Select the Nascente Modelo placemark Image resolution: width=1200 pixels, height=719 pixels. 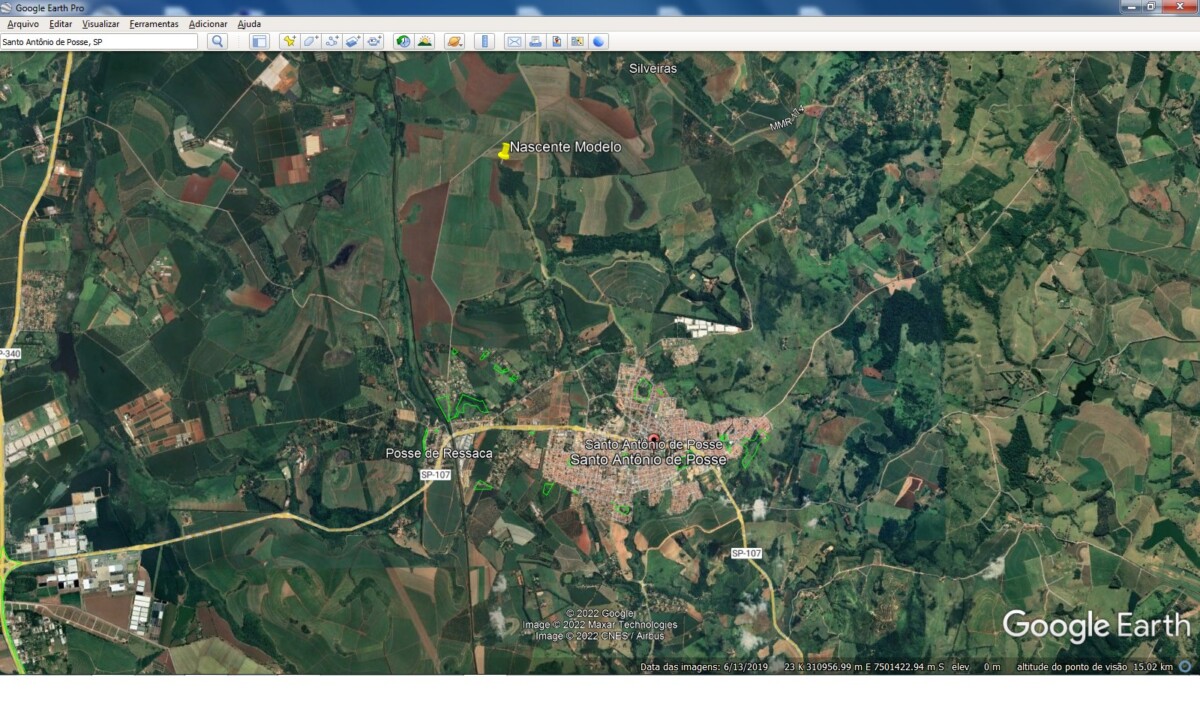(x=504, y=151)
